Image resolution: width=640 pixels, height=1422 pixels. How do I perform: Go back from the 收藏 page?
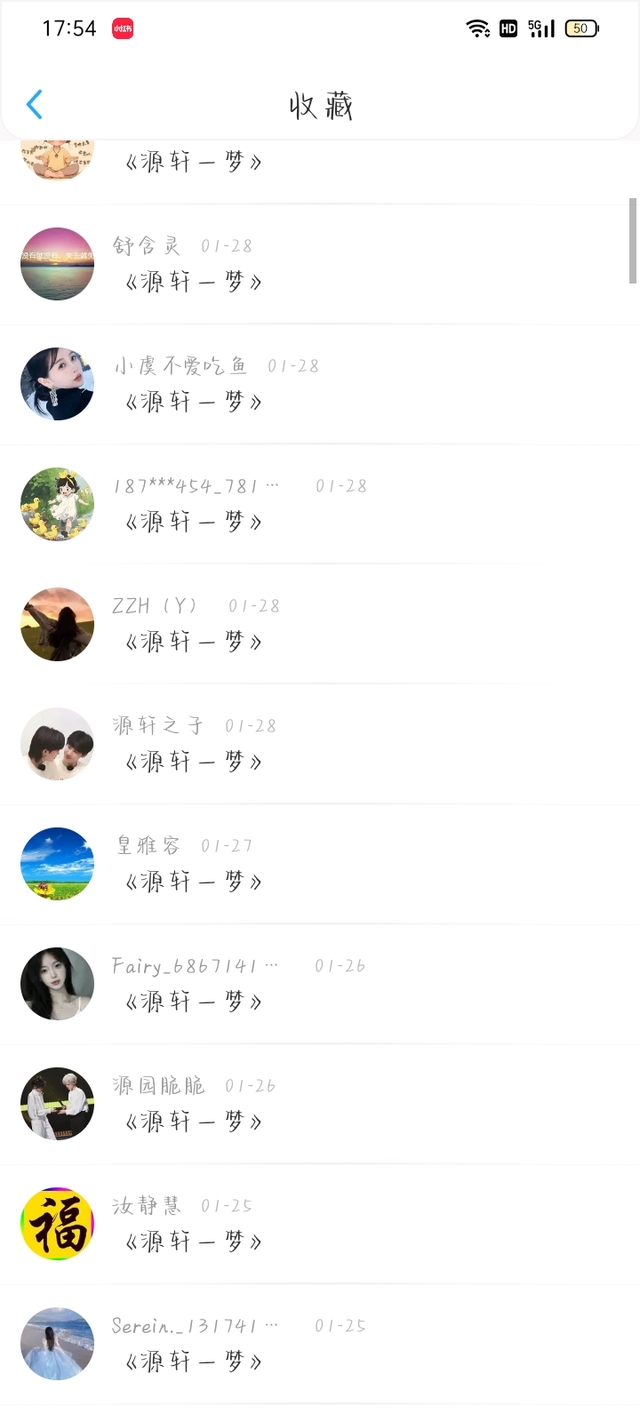tap(34, 105)
